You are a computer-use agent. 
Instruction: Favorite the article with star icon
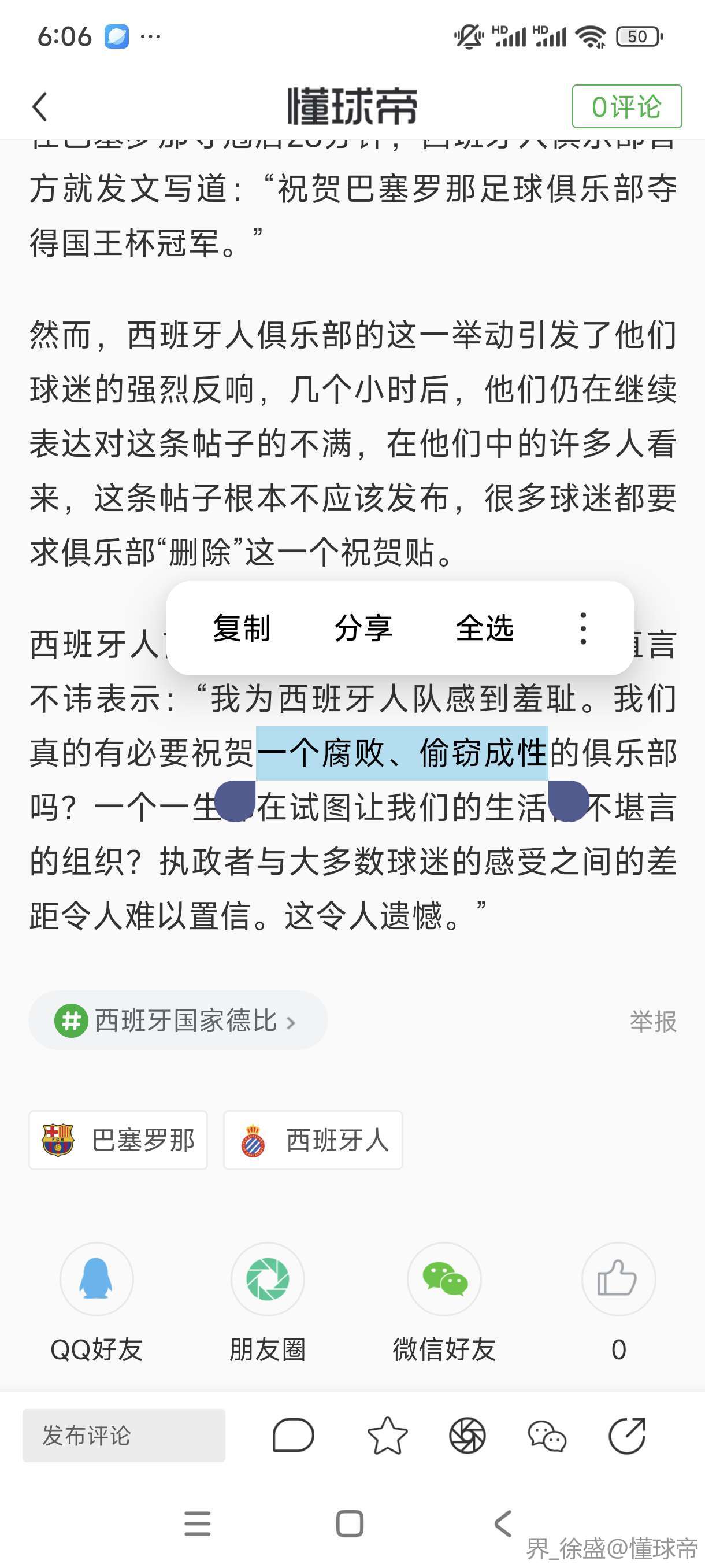coord(387,1434)
